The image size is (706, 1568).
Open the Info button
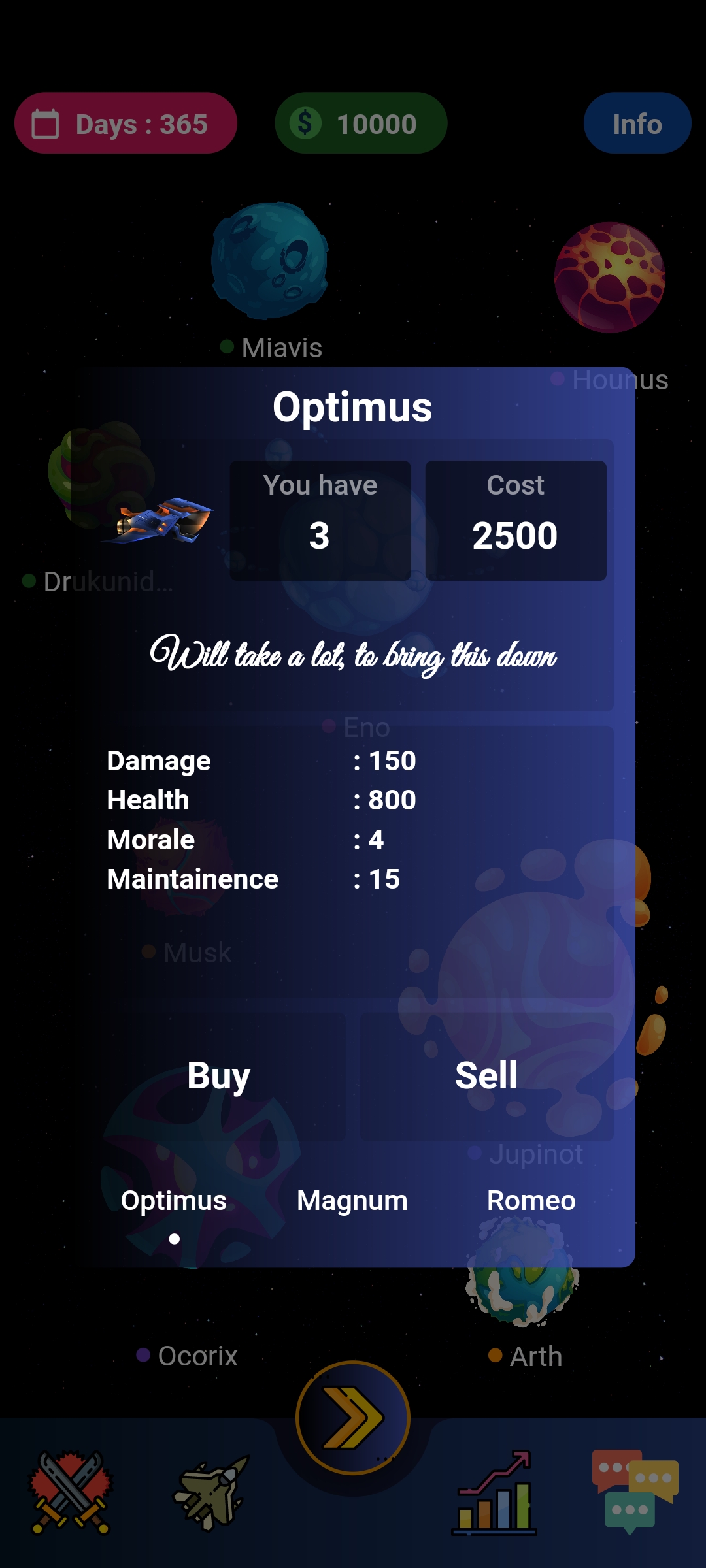tap(637, 123)
